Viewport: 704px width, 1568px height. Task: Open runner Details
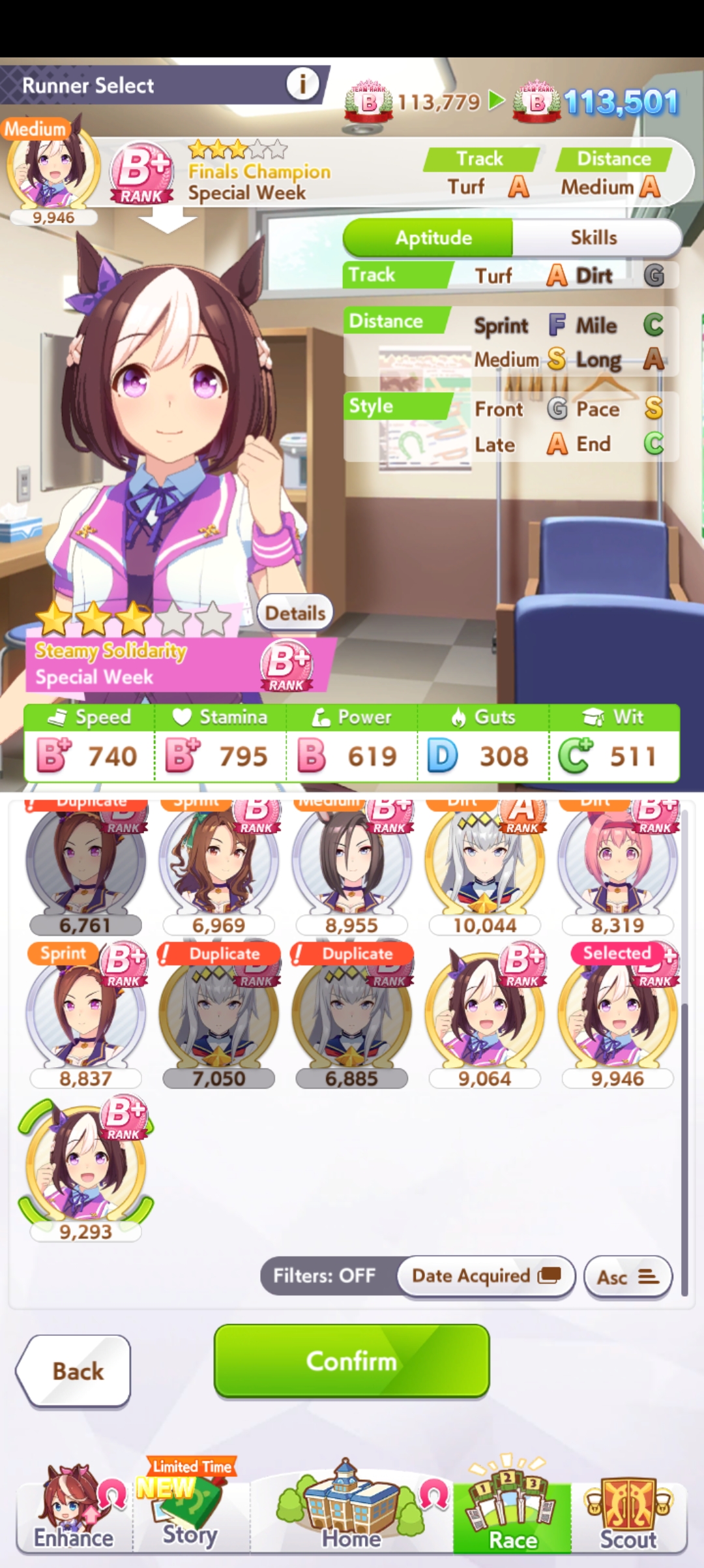pos(295,612)
